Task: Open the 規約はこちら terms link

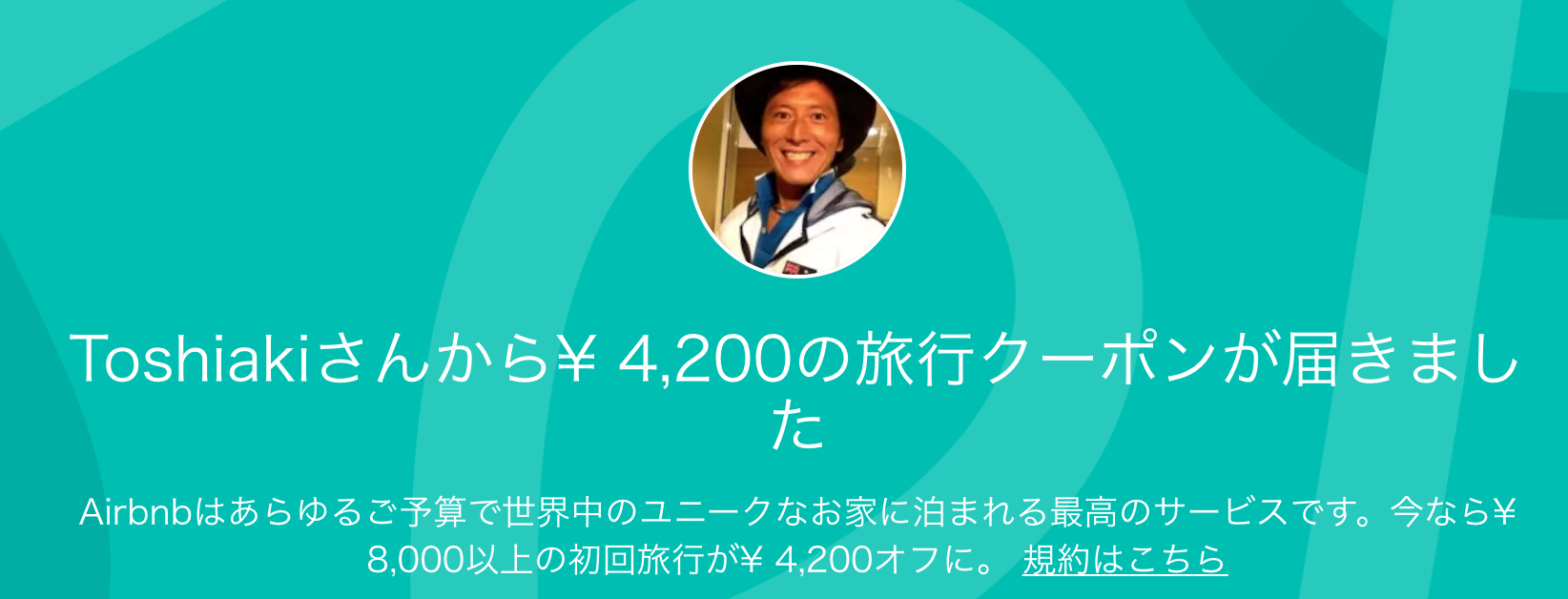Action: (1124, 560)
